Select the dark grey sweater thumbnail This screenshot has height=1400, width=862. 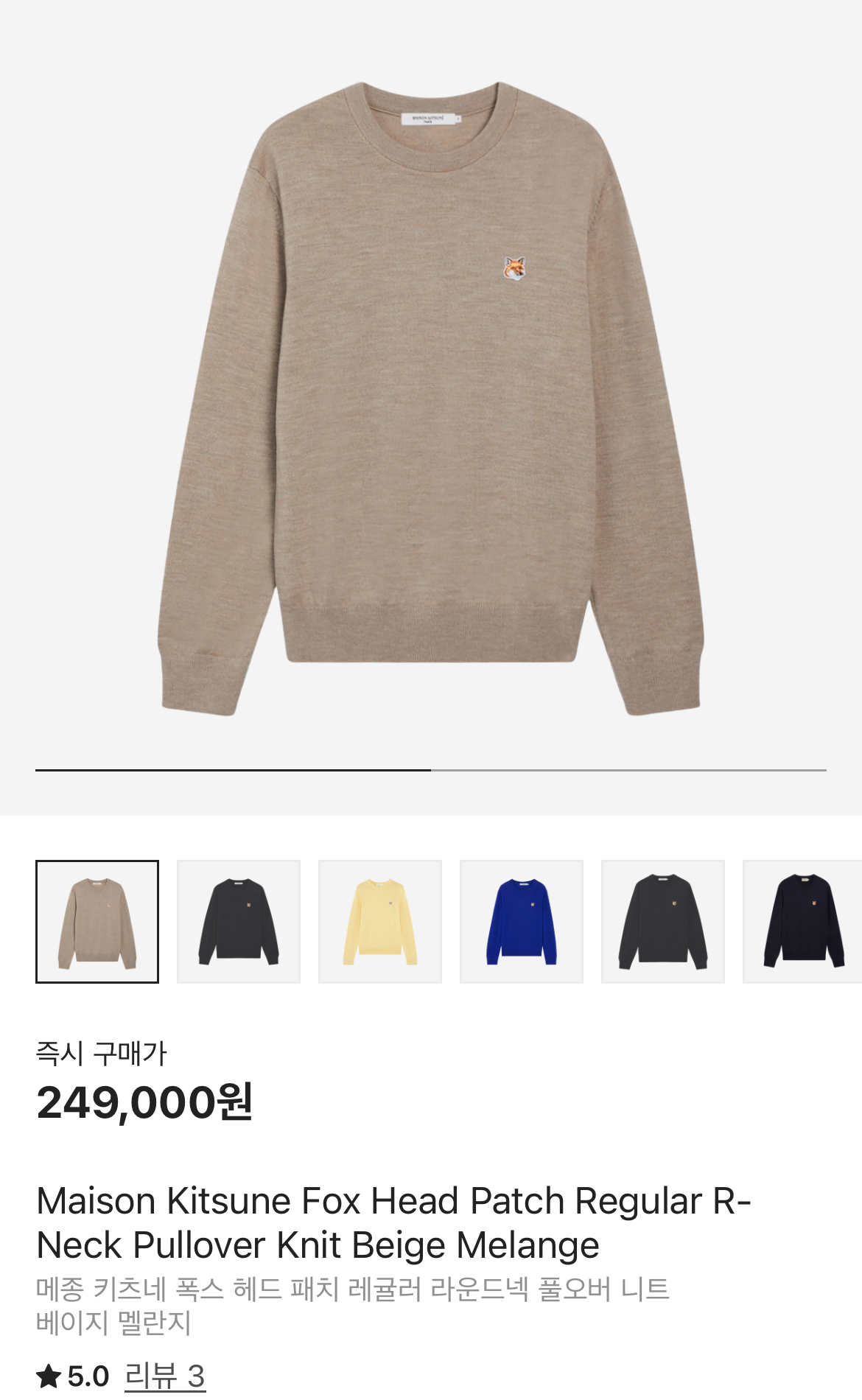(663, 921)
